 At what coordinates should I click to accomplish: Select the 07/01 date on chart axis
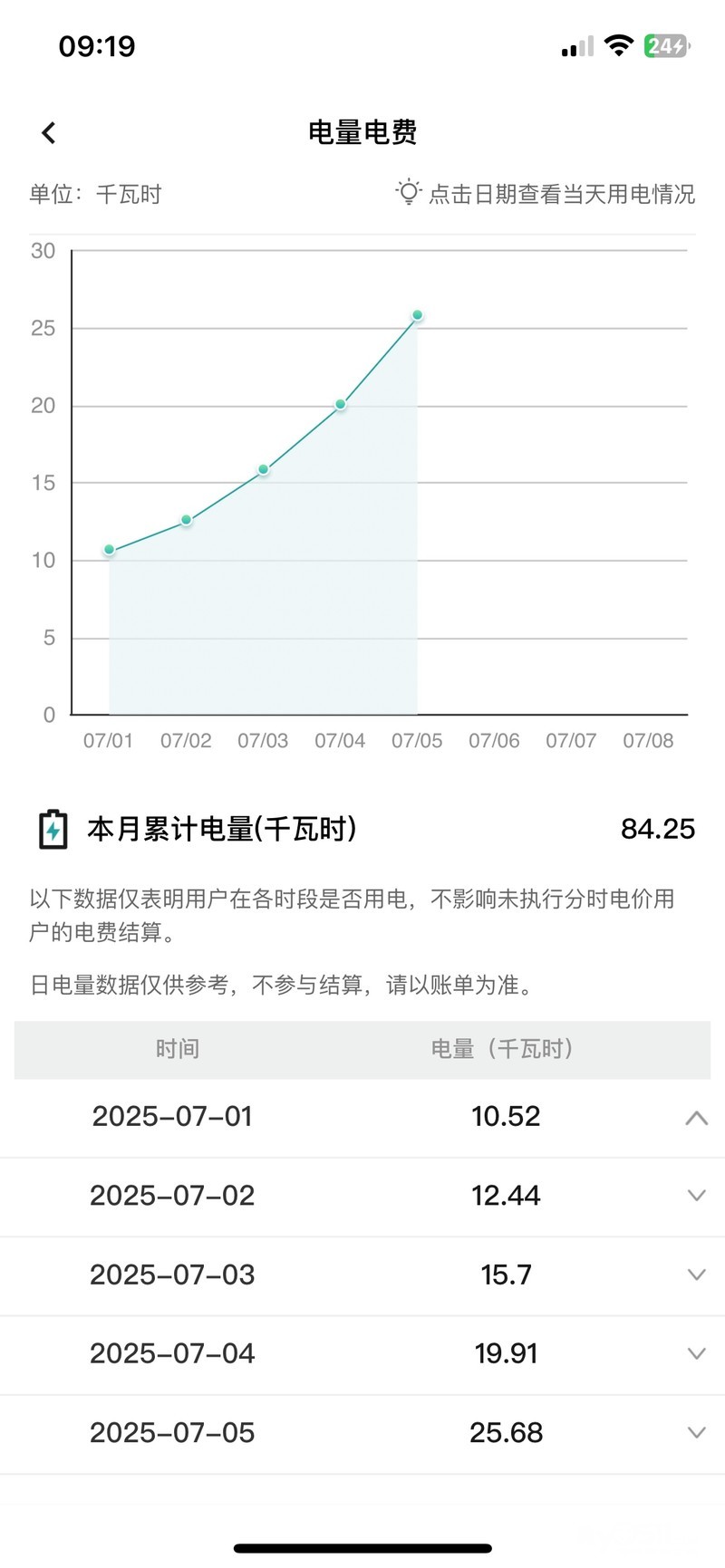pos(109,741)
